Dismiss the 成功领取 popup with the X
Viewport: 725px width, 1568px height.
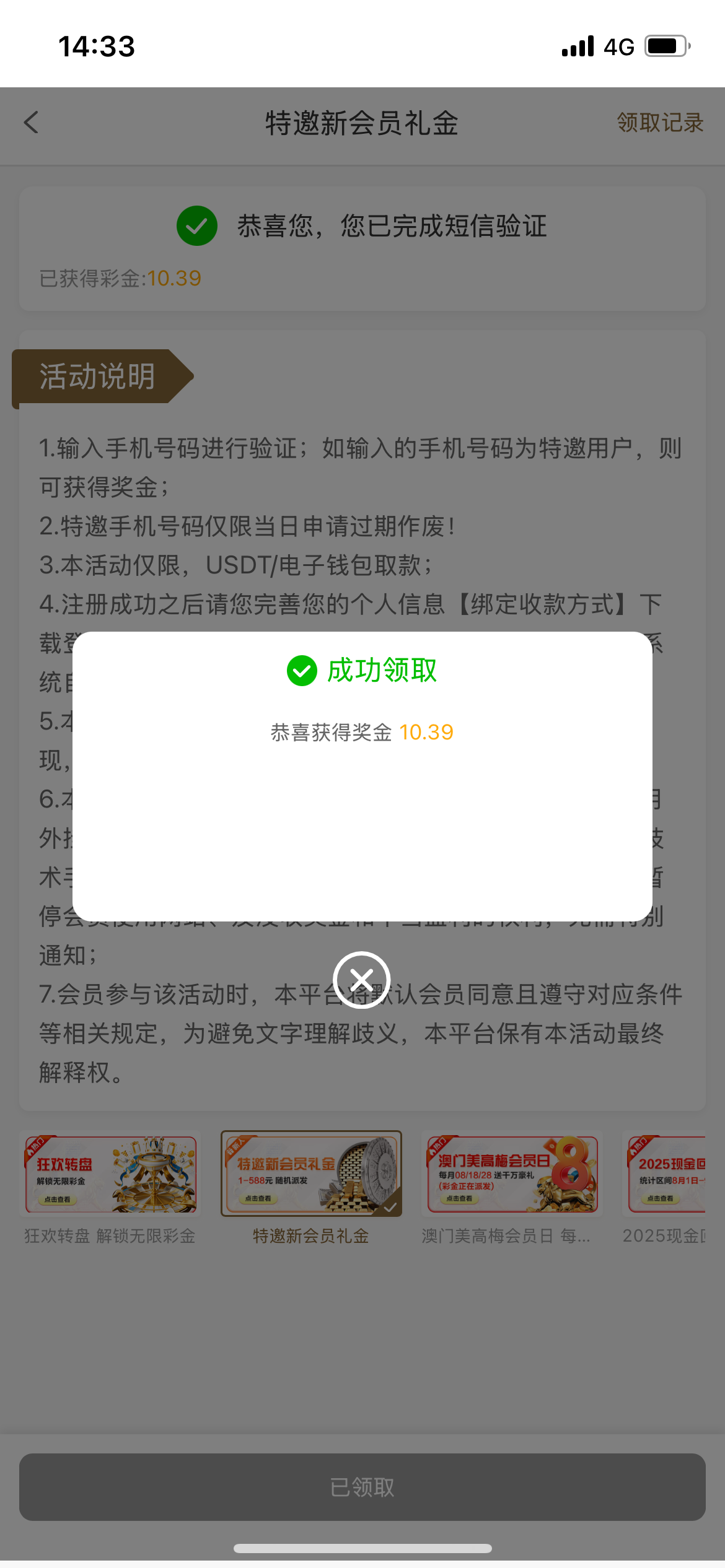(x=361, y=980)
